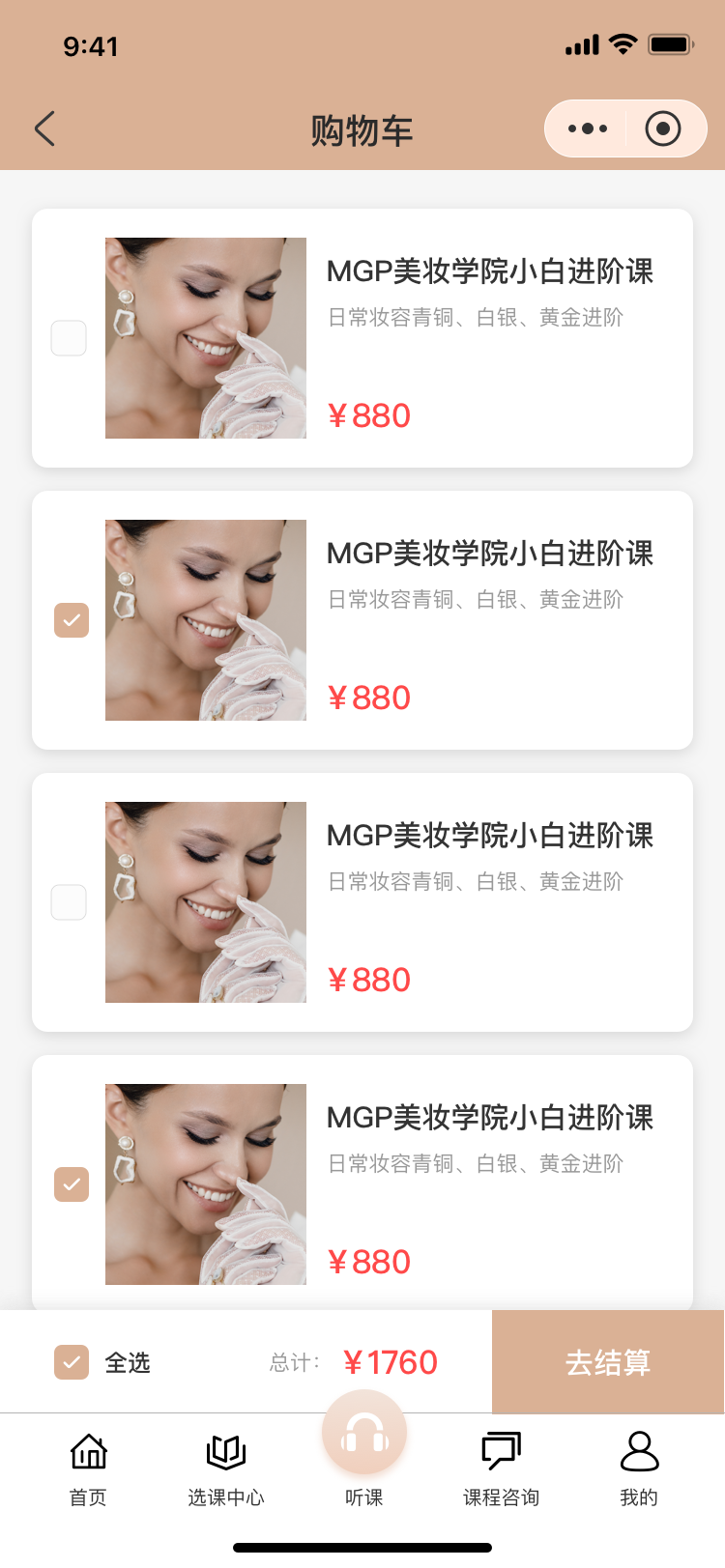
Task: Open the mini program three-dot menu
Action: coord(588,128)
